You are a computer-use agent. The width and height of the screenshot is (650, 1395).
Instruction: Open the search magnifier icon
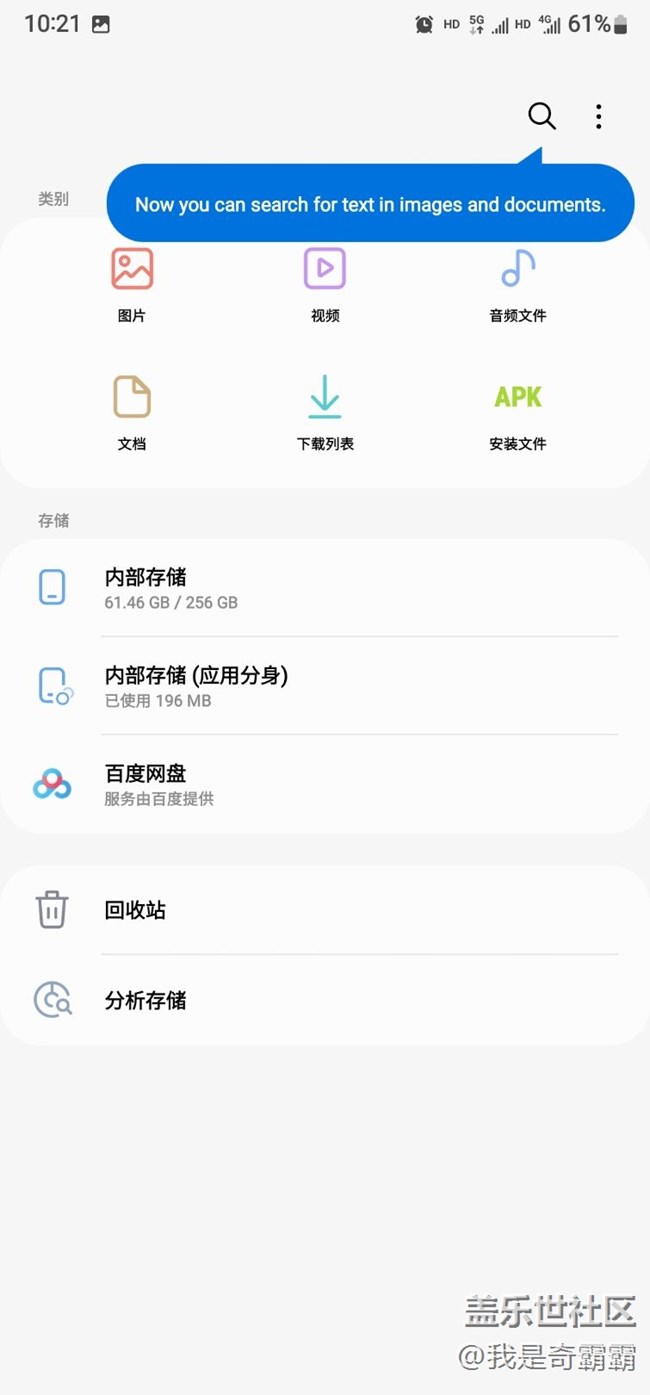[541, 116]
